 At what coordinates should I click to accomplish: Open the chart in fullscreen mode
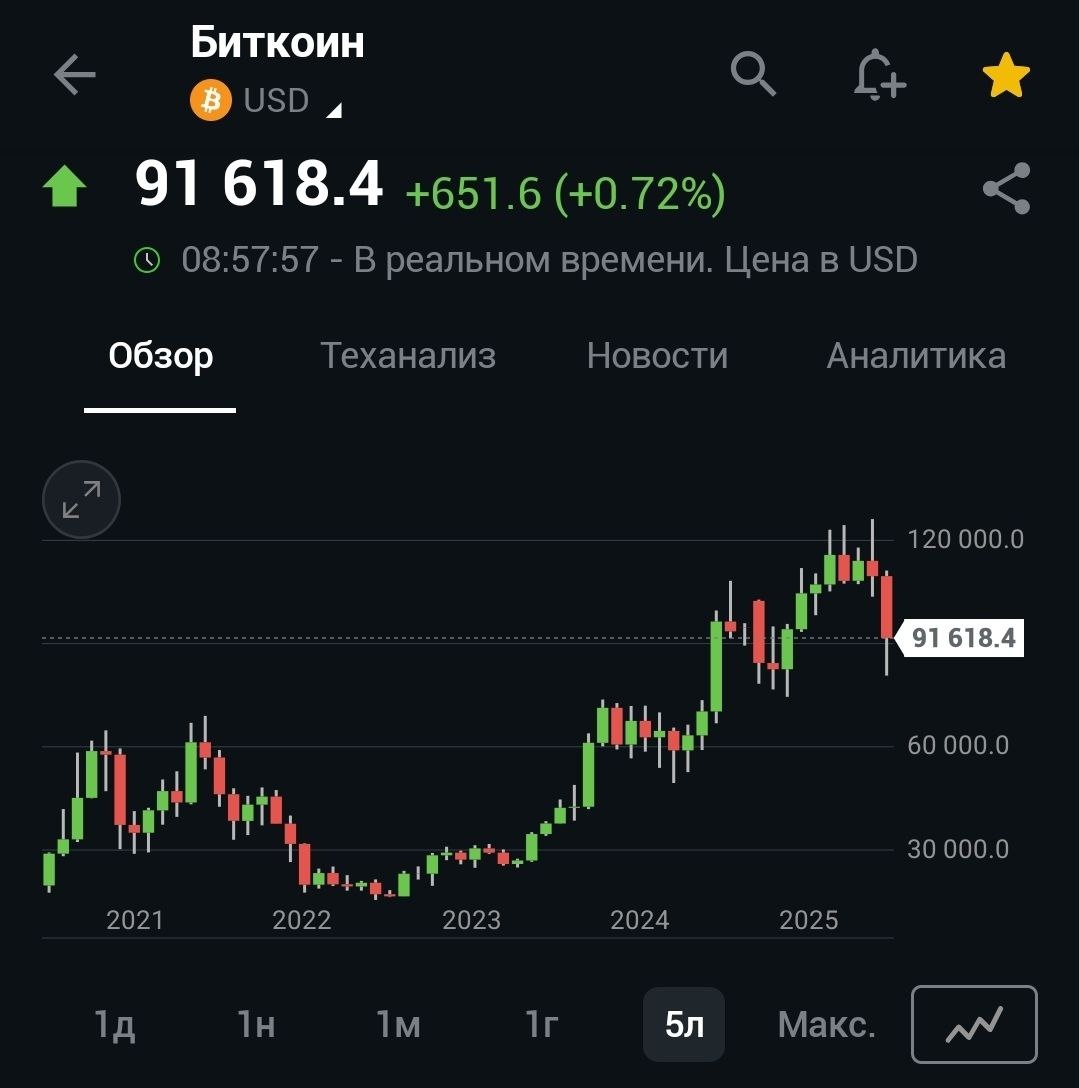pyautogui.click(x=80, y=499)
